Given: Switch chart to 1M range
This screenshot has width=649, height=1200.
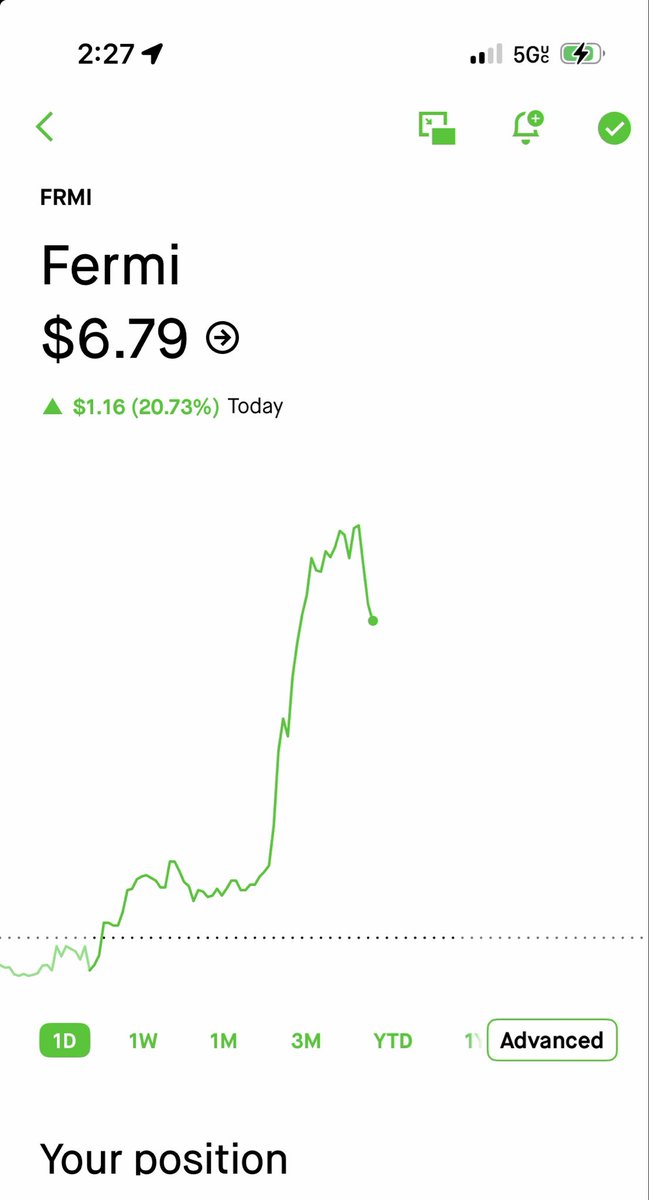Looking at the screenshot, I should [223, 1040].
